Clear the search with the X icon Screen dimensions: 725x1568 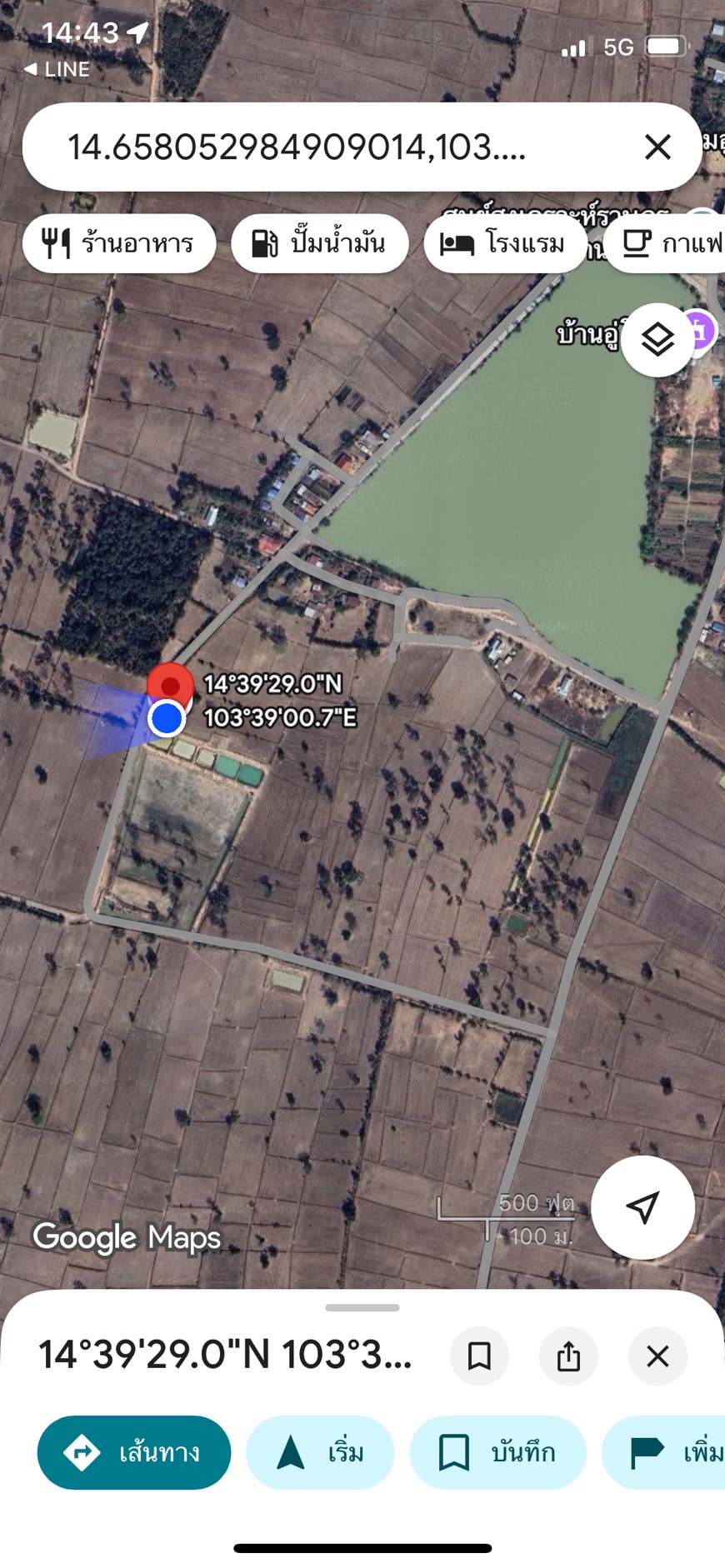click(657, 147)
